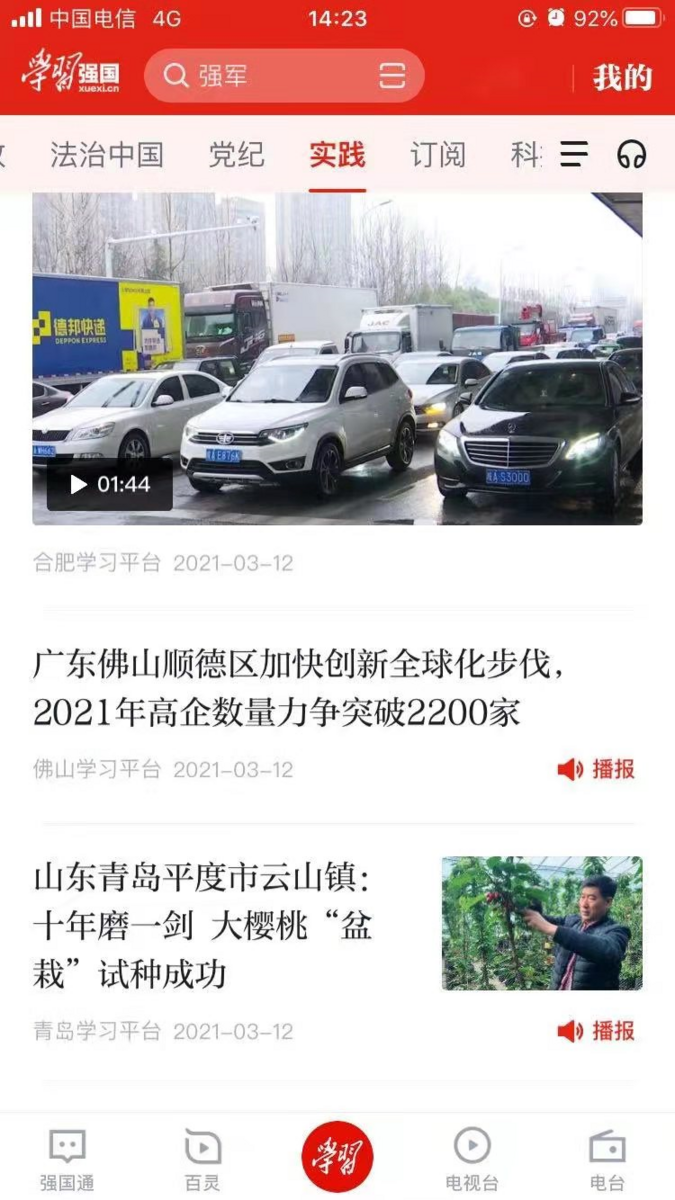Play 播报 for the 青岛学习平台 article
The width and height of the screenshot is (675, 1200).
click(596, 1031)
